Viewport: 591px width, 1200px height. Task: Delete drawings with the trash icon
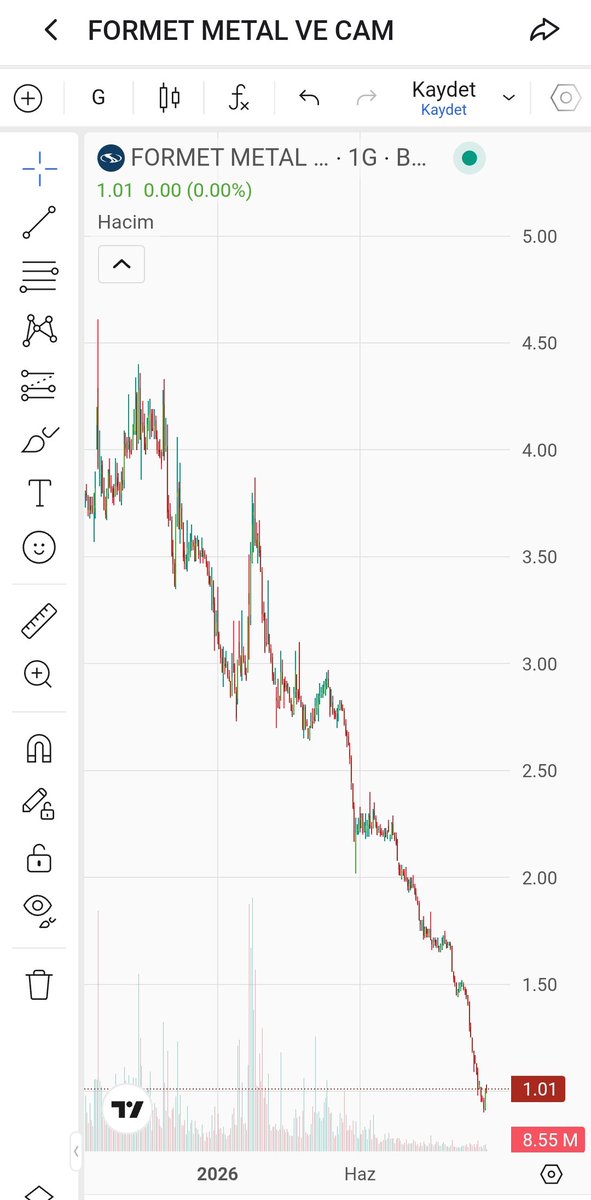click(x=39, y=984)
